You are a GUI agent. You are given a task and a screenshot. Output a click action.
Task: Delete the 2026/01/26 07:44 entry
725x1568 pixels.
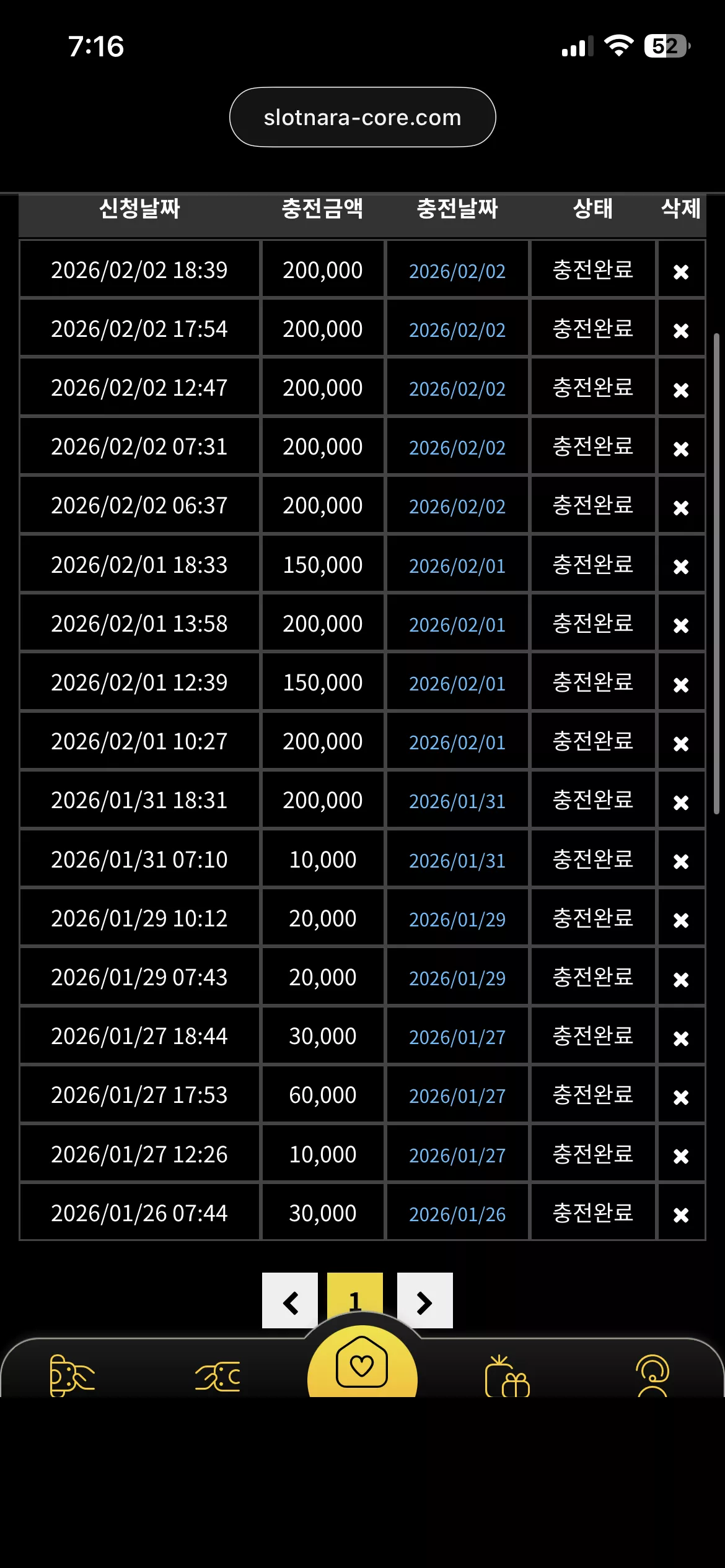(681, 1215)
